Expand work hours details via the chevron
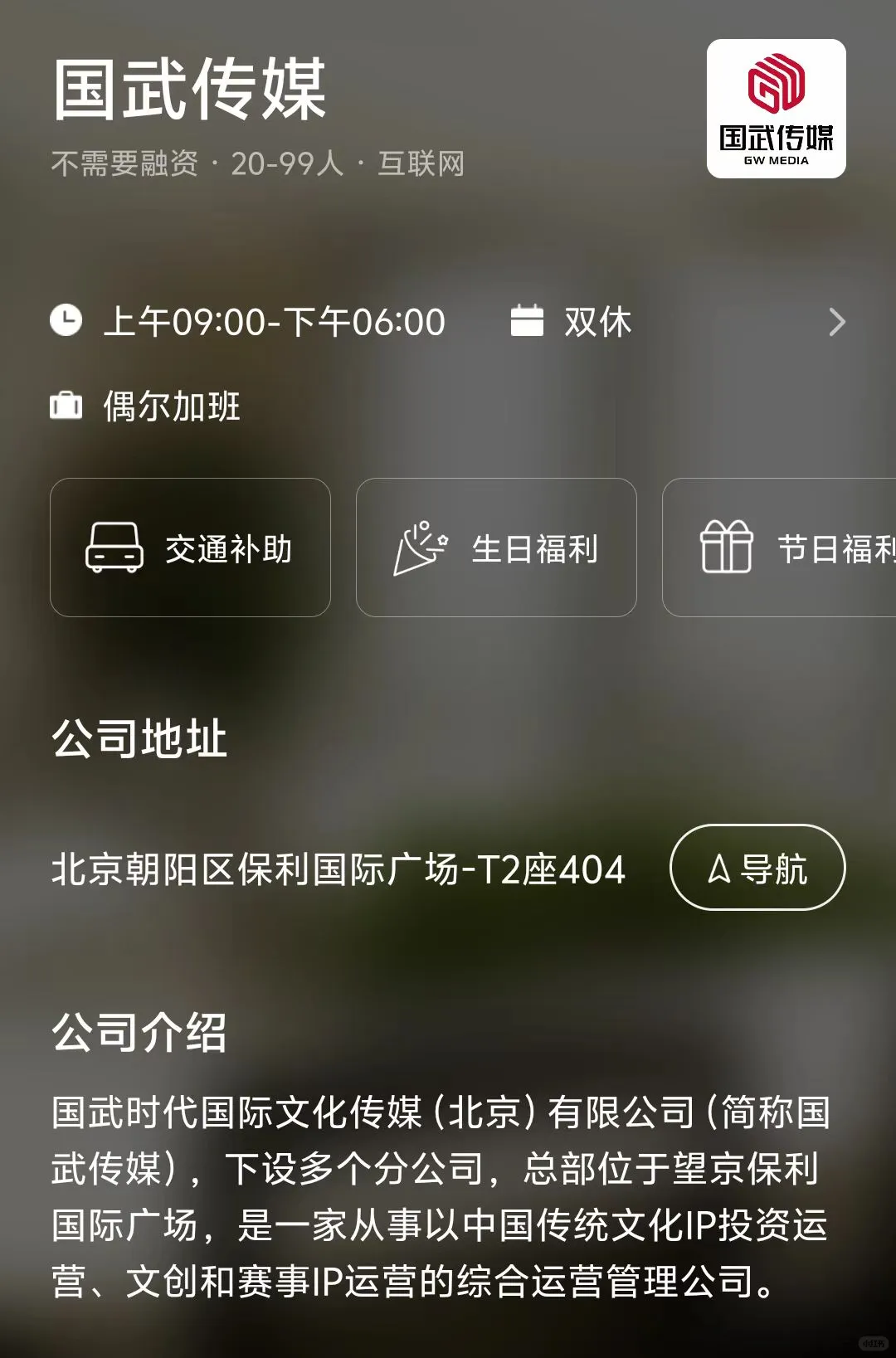Image resolution: width=896 pixels, height=1358 pixels. [837, 322]
